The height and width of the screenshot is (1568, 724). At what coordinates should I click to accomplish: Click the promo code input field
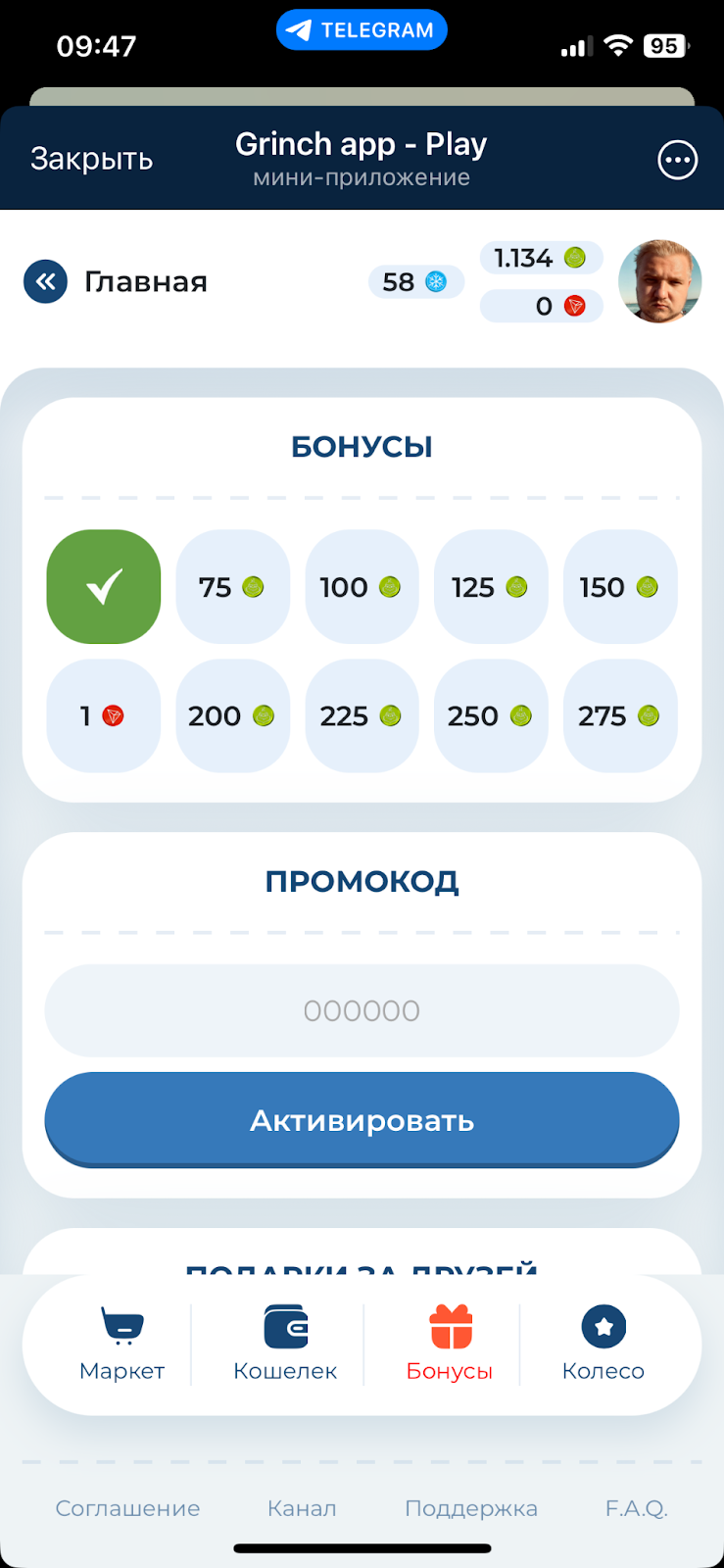click(362, 1010)
